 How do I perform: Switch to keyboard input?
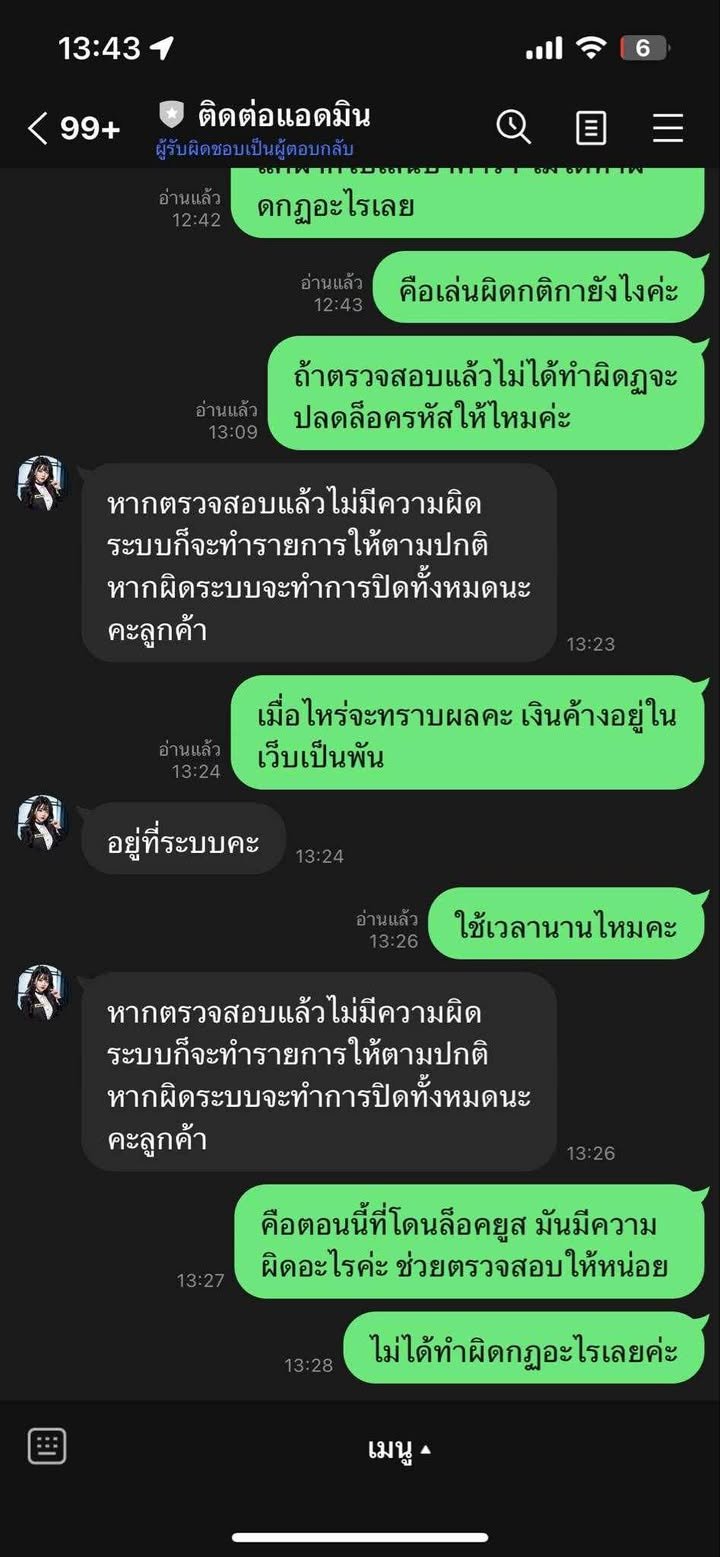pyautogui.click(x=47, y=1446)
